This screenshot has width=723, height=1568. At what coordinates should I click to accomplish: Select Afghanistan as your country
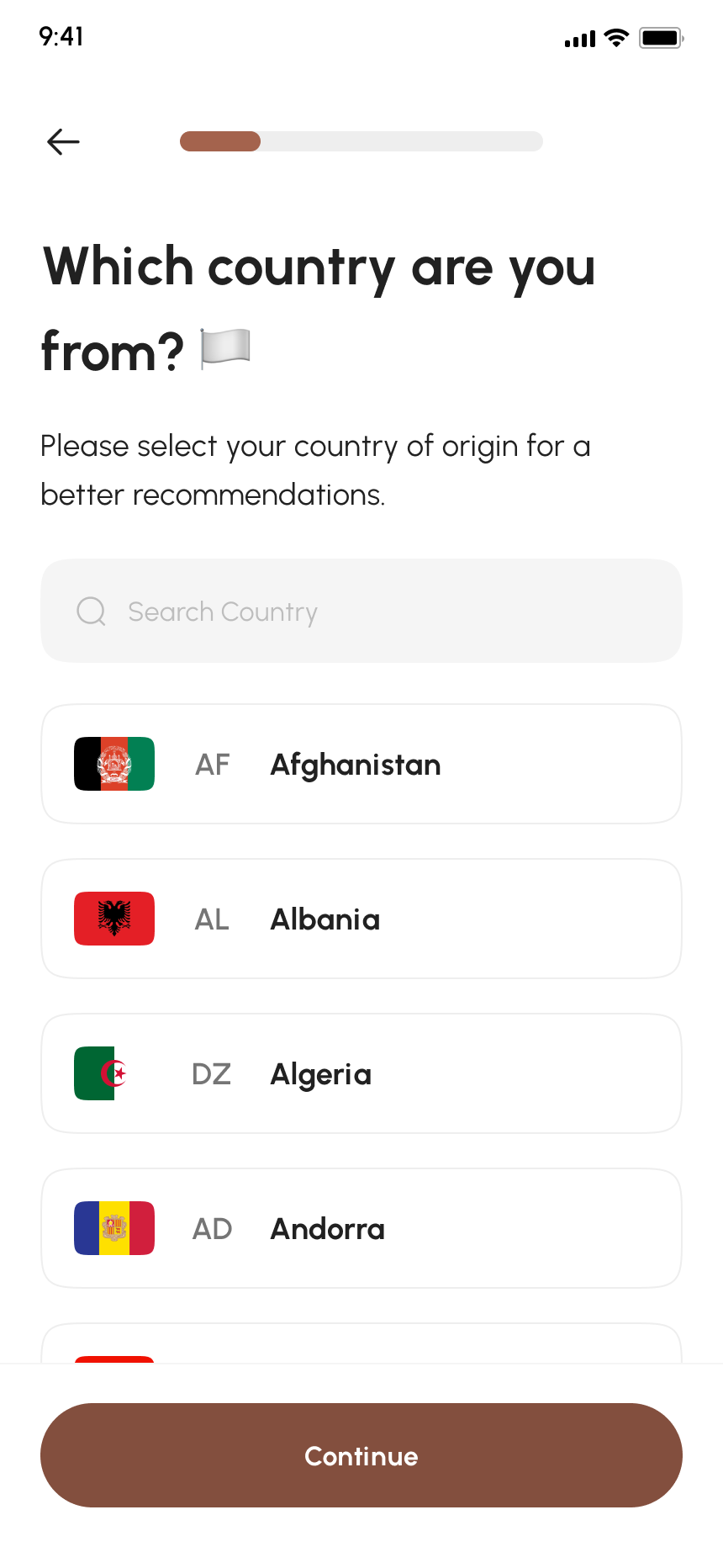pos(361,764)
